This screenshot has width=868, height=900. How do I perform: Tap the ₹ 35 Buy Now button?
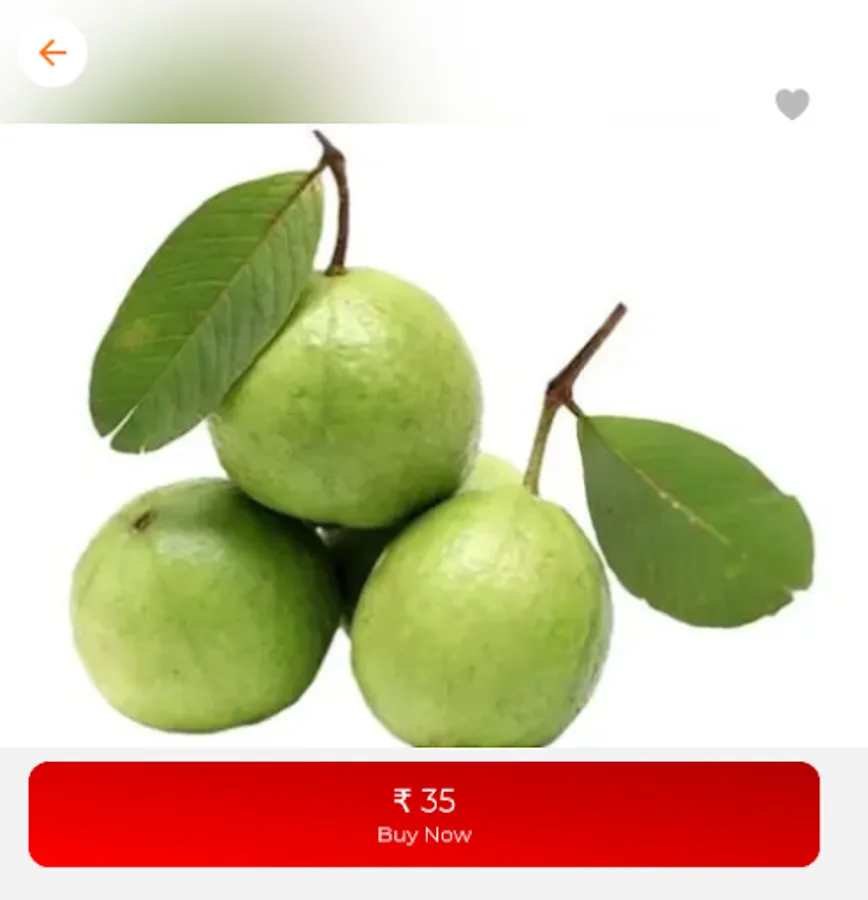click(424, 814)
